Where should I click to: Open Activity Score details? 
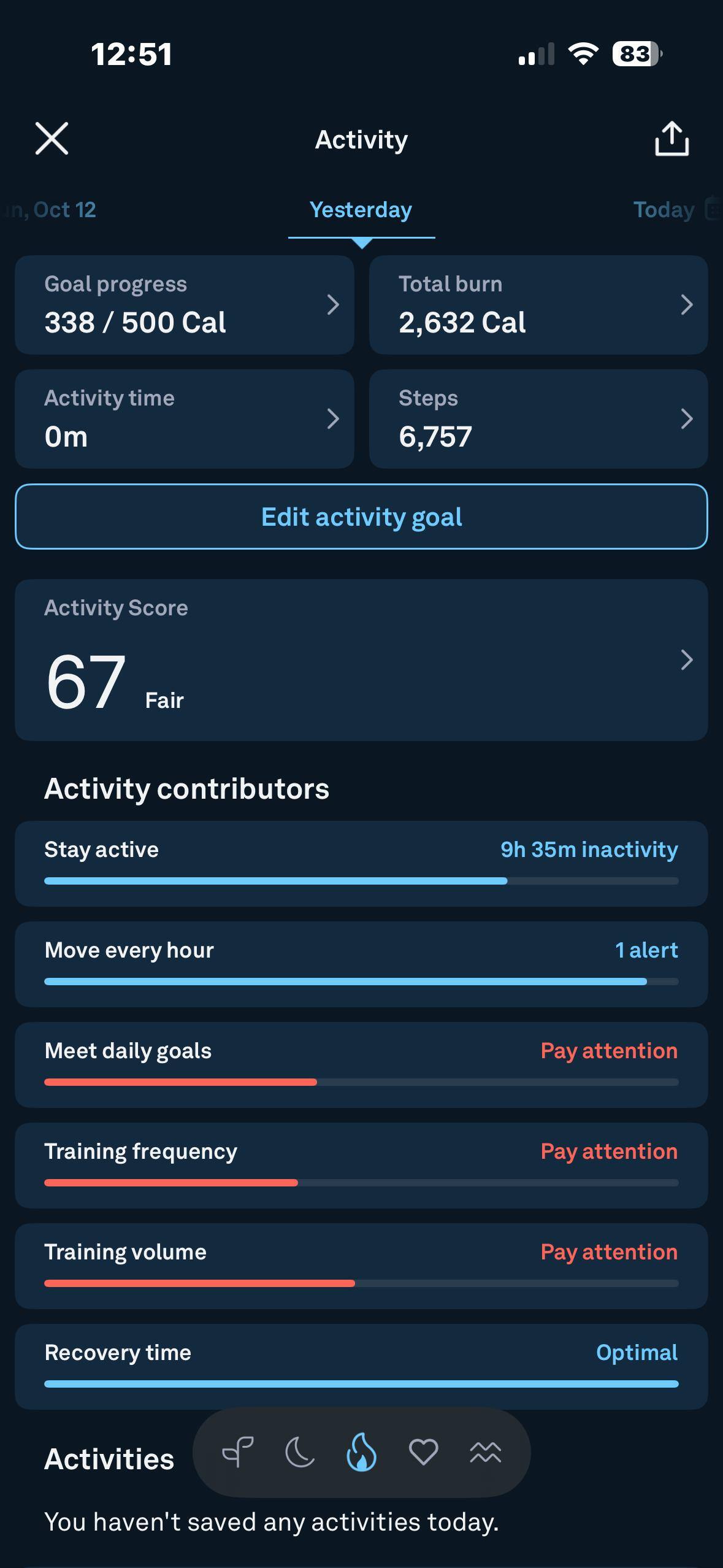(361, 659)
